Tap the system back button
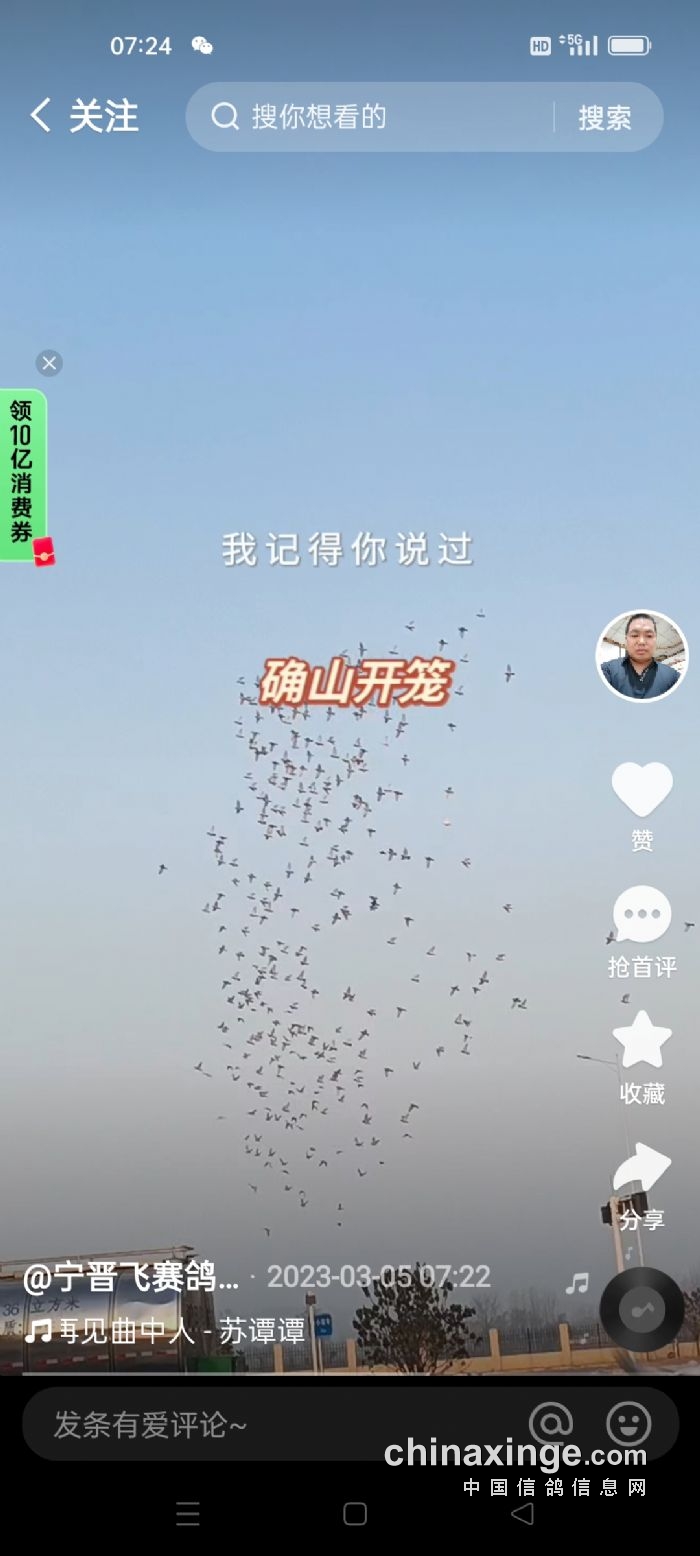 coord(522,1514)
